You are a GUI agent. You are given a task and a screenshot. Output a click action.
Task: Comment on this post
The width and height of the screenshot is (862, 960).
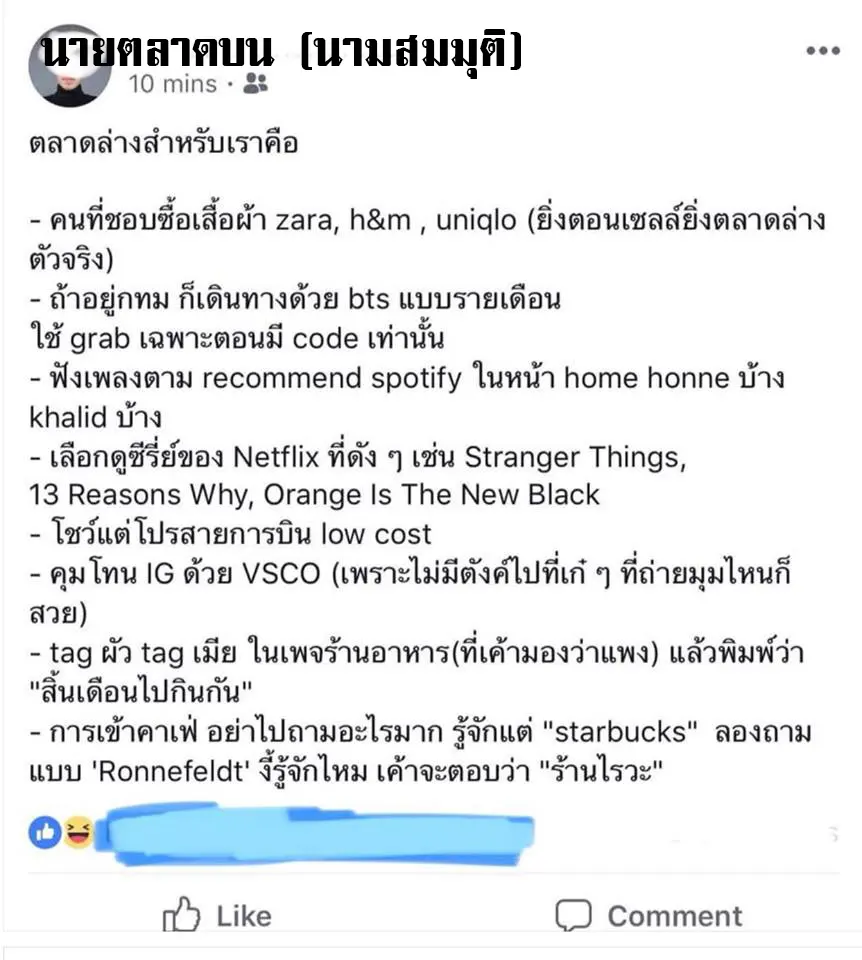(x=648, y=915)
